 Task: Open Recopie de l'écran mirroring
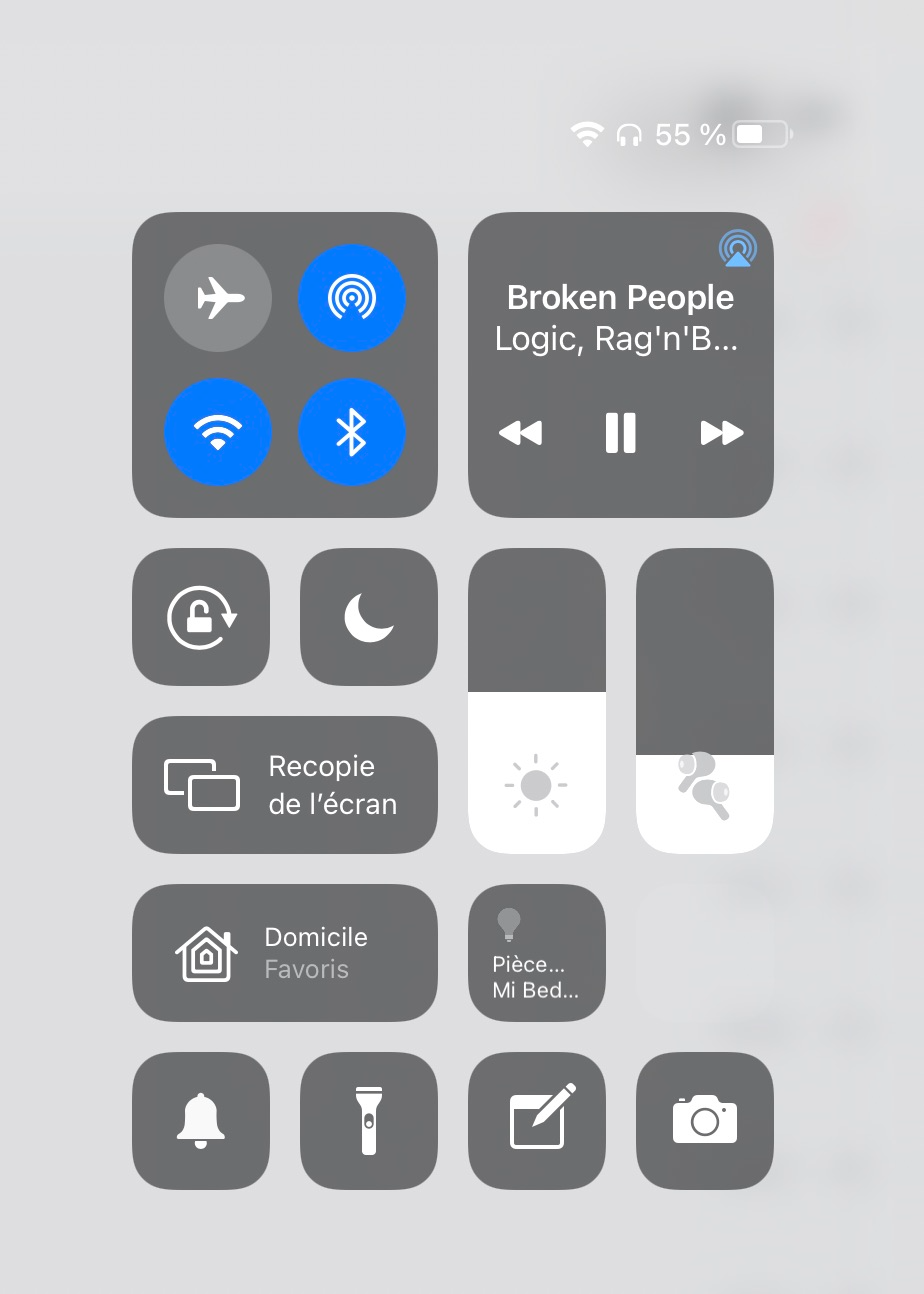pyautogui.click(x=285, y=785)
